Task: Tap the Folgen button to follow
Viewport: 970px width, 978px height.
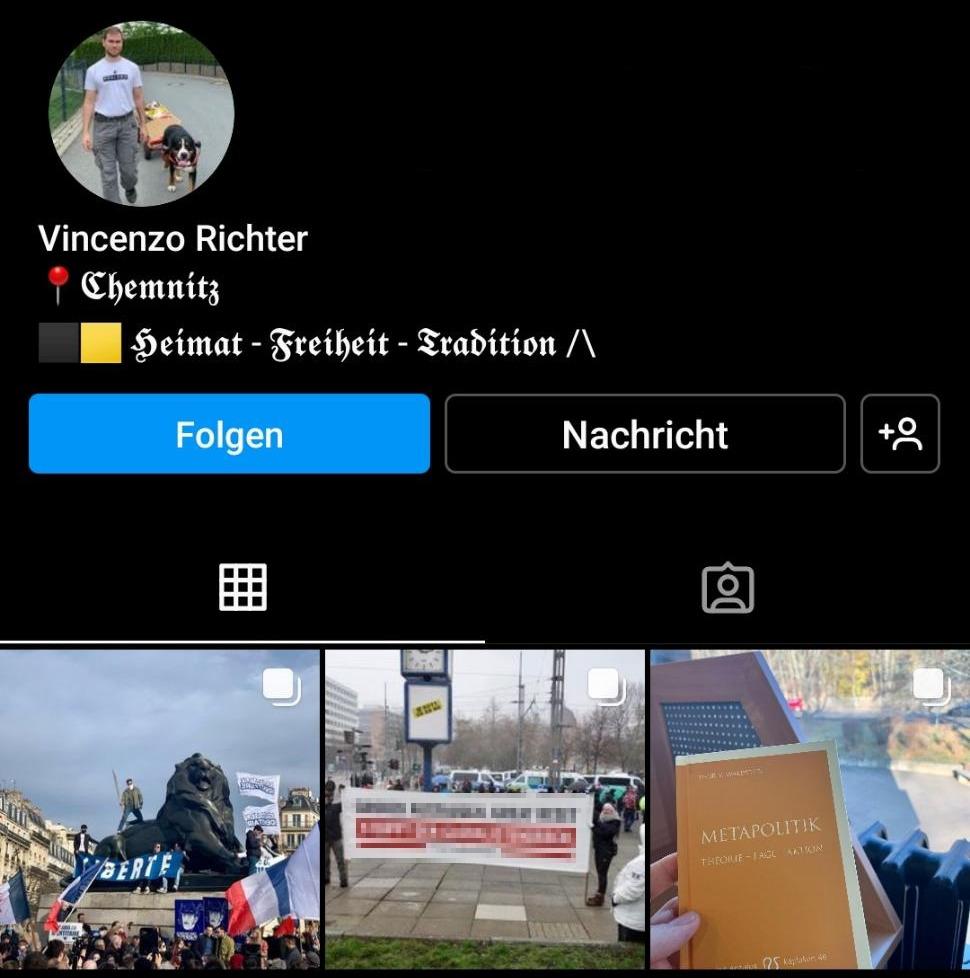Action: [229, 434]
